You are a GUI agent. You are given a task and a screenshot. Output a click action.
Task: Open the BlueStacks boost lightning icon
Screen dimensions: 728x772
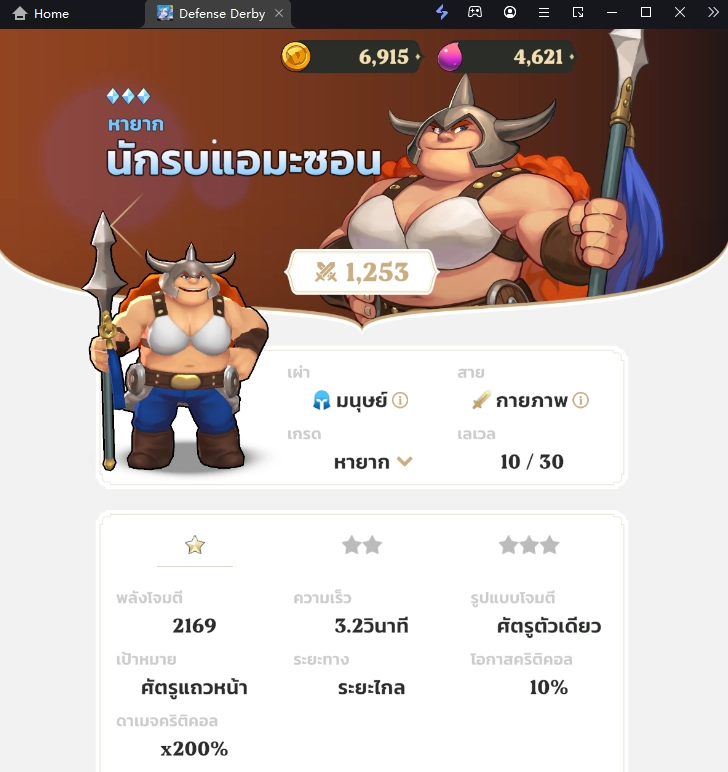(x=440, y=13)
